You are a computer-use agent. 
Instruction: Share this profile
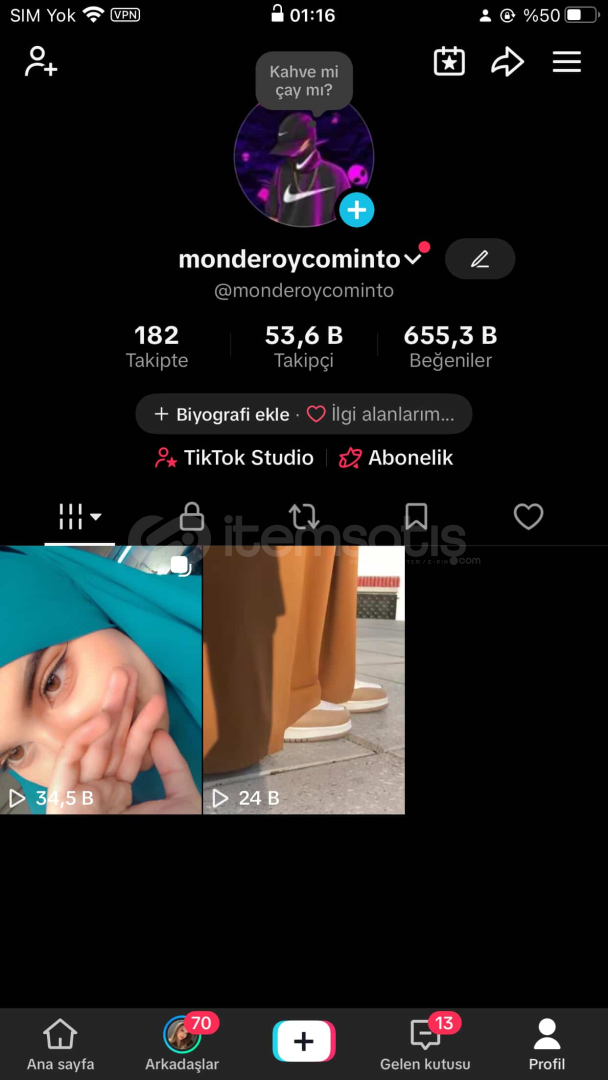click(507, 62)
